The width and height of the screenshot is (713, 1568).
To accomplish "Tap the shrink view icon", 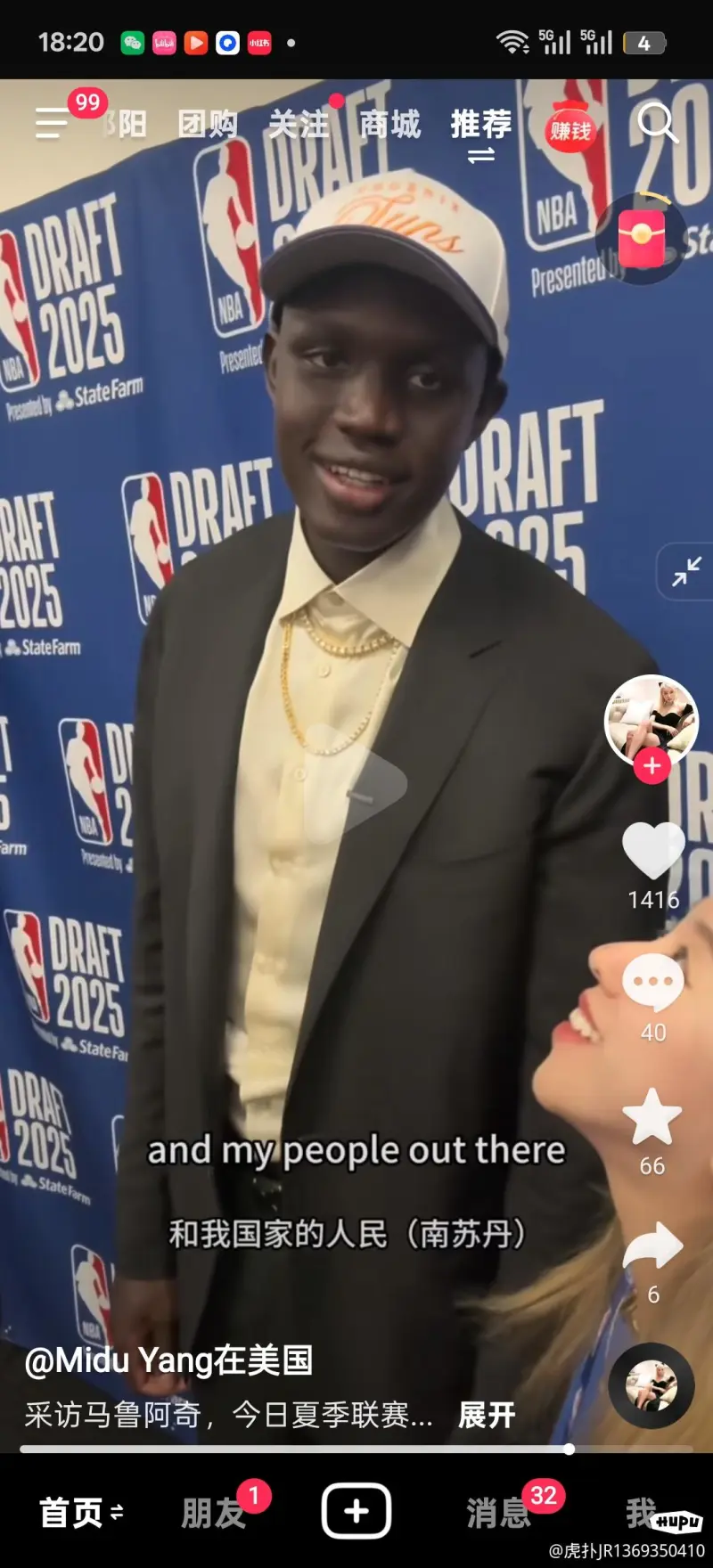I will click(x=686, y=571).
